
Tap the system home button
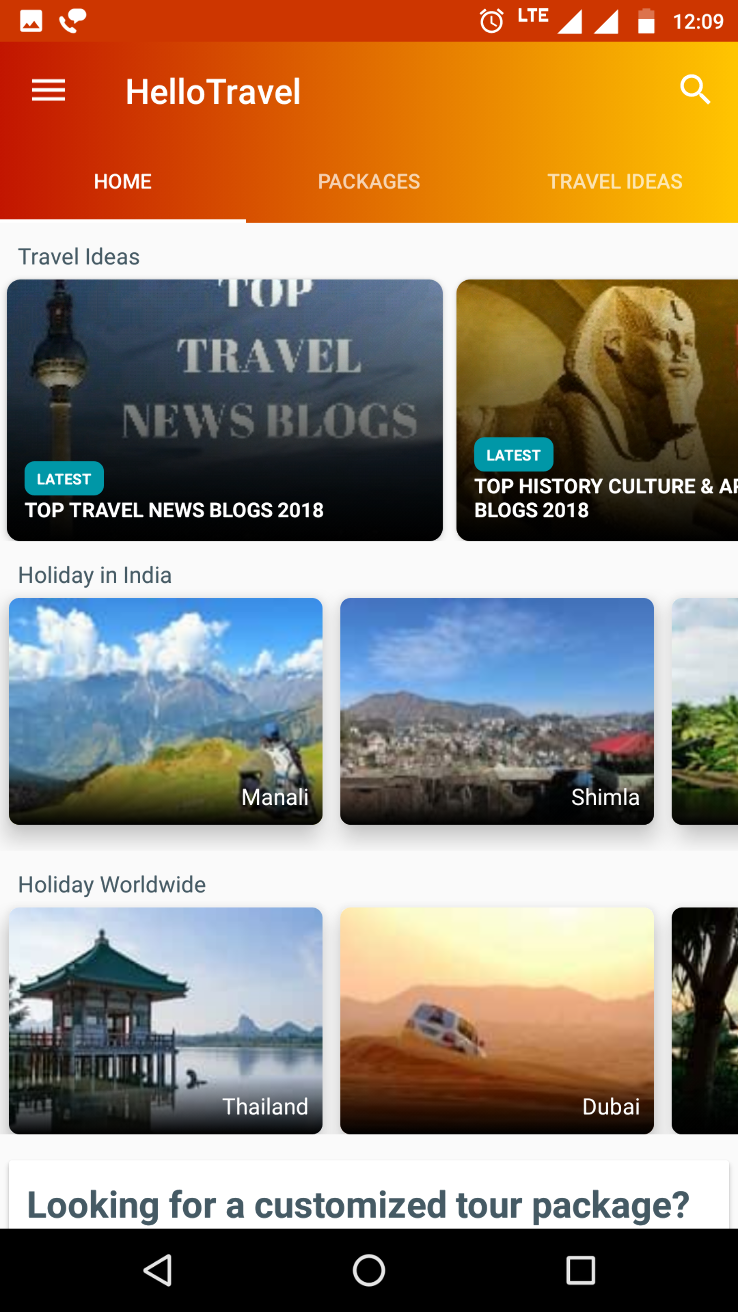point(369,1270)
